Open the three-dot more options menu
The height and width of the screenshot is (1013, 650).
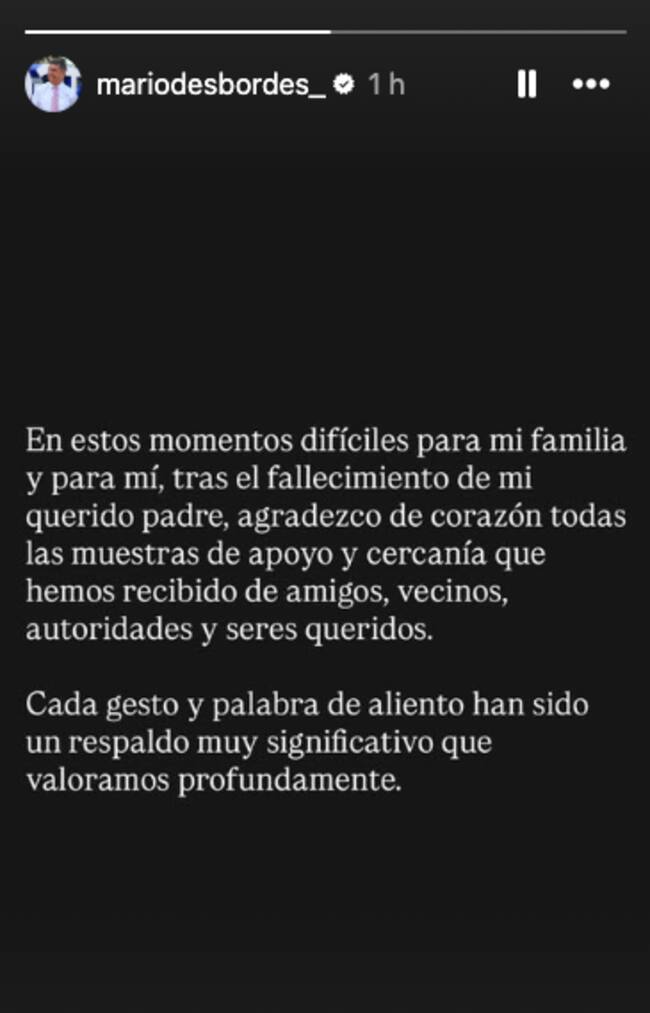tap(590, 85)
